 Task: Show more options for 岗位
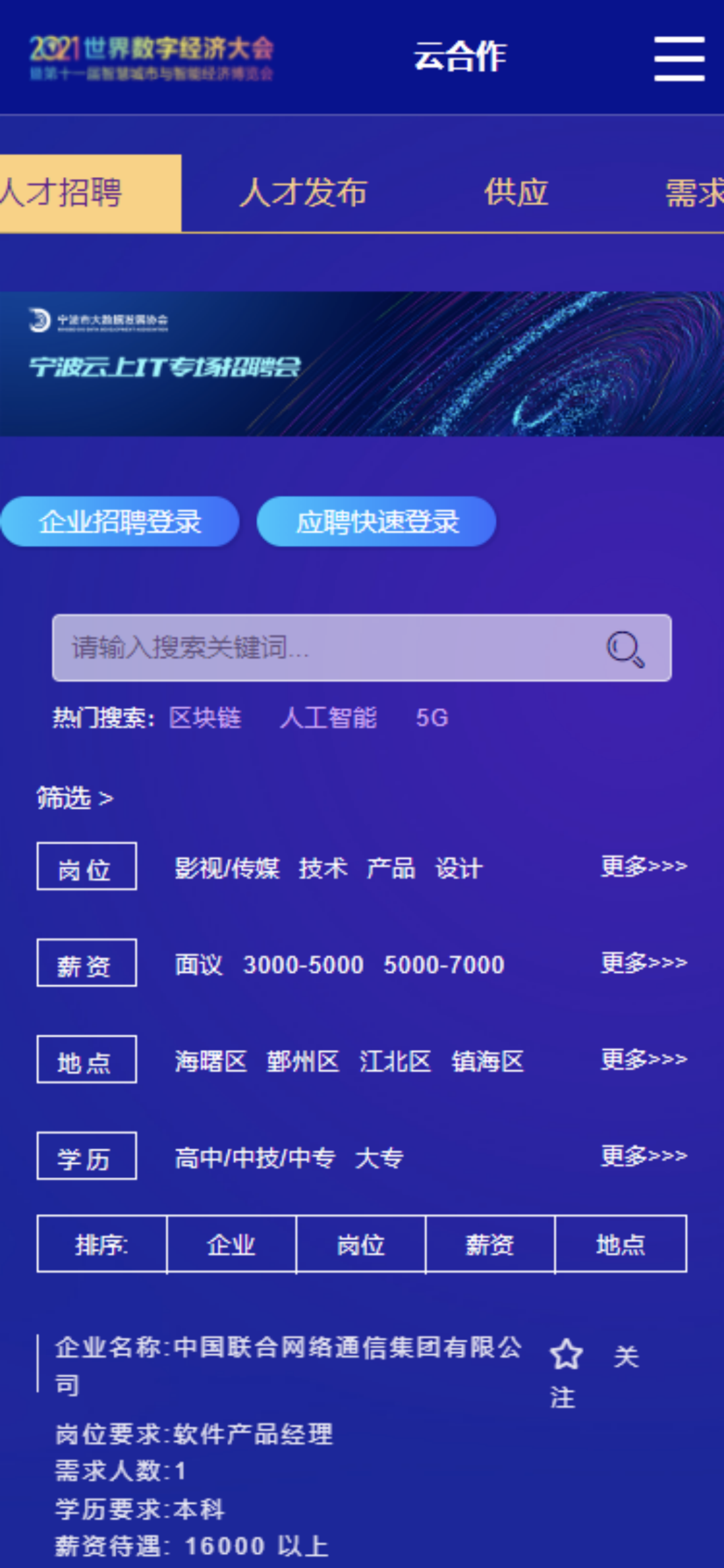[643, 866]
